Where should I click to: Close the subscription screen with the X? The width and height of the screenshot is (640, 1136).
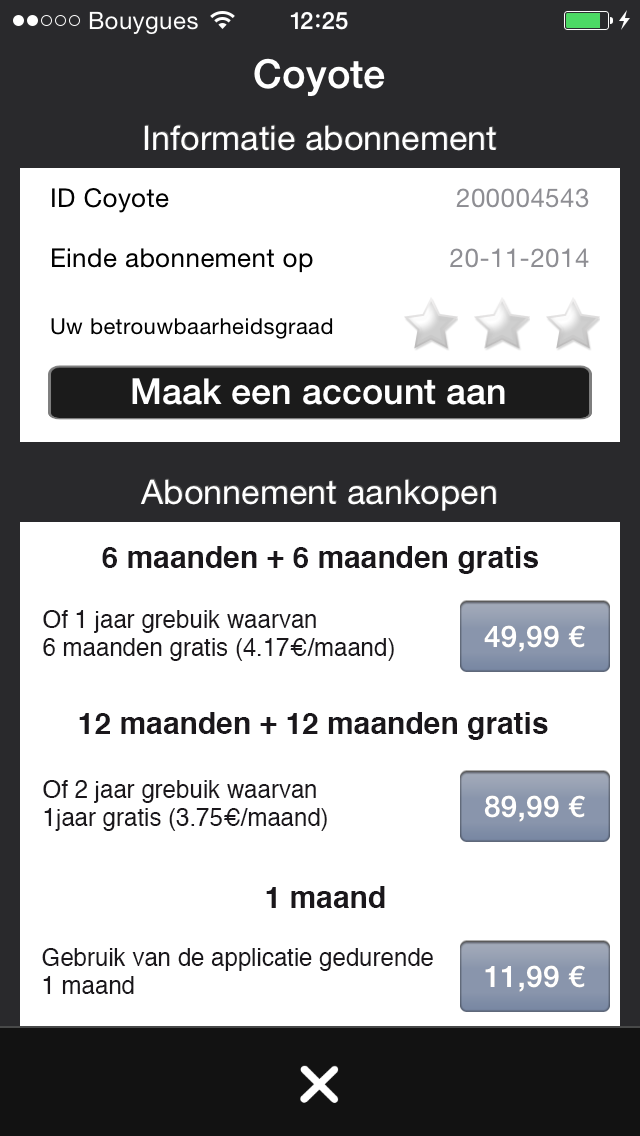[x=319, y=1084]
